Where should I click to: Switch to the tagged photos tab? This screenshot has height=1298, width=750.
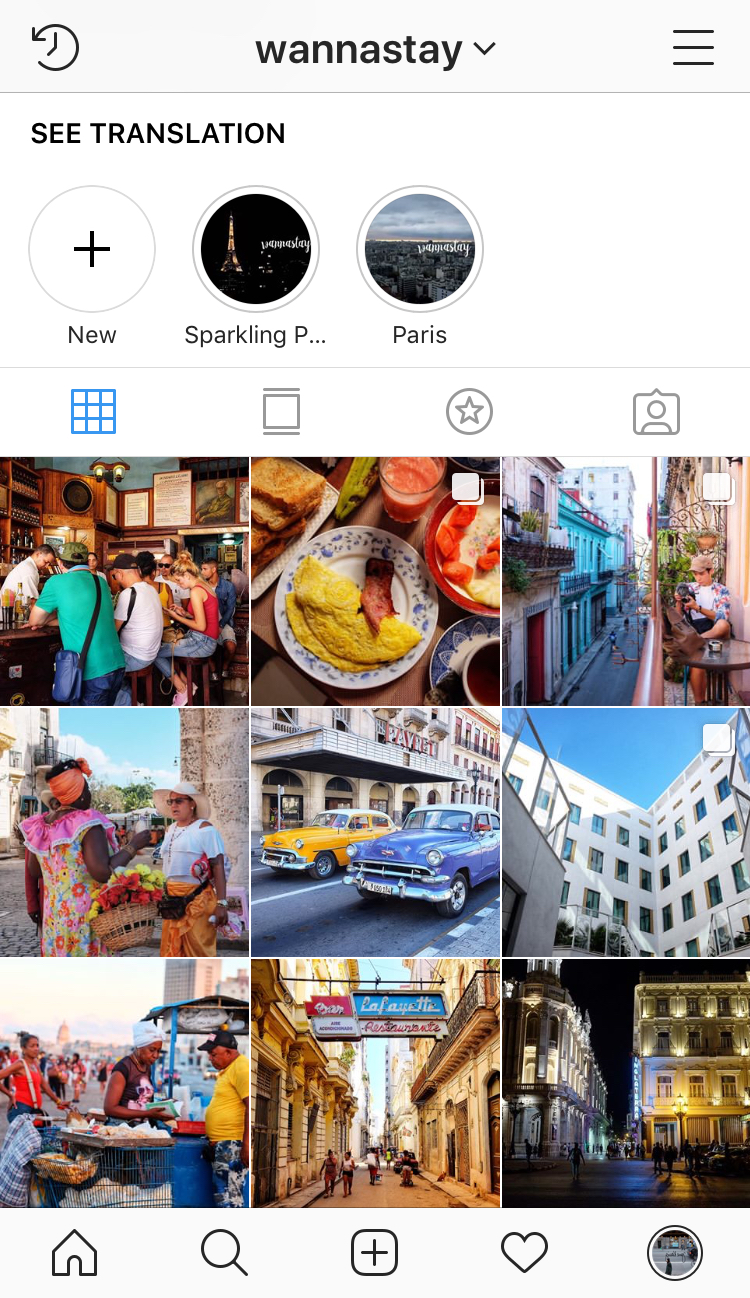click(656, 412)
